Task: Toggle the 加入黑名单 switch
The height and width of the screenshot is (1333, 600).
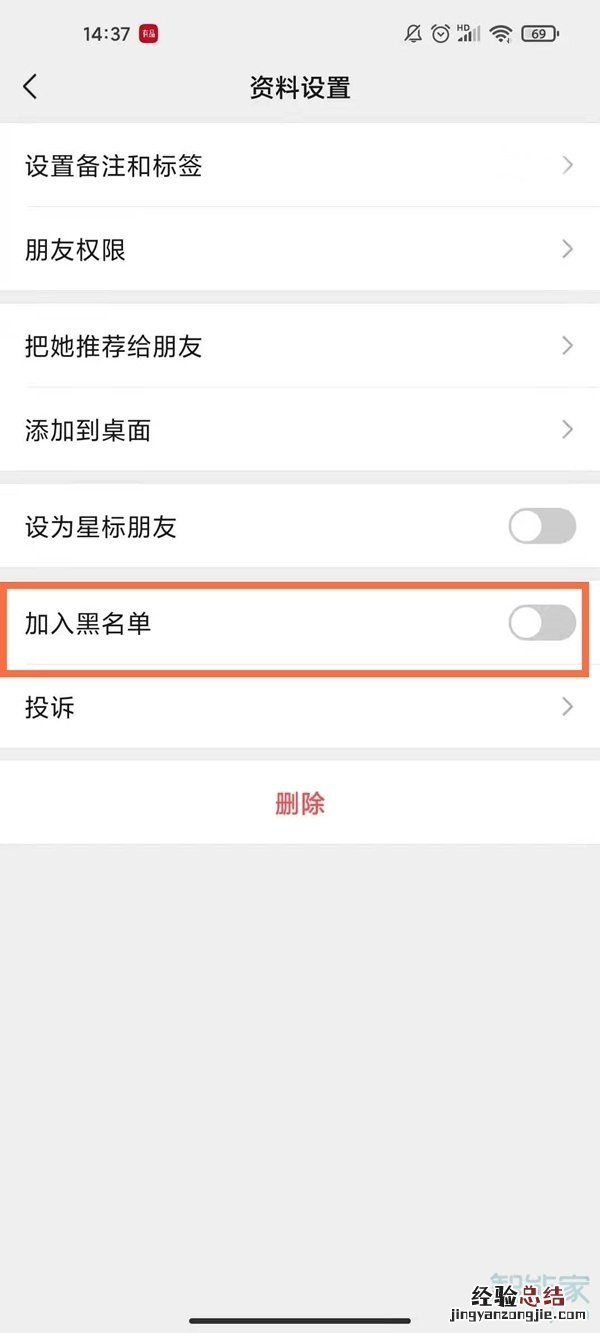Action: (x=542, y=623)
